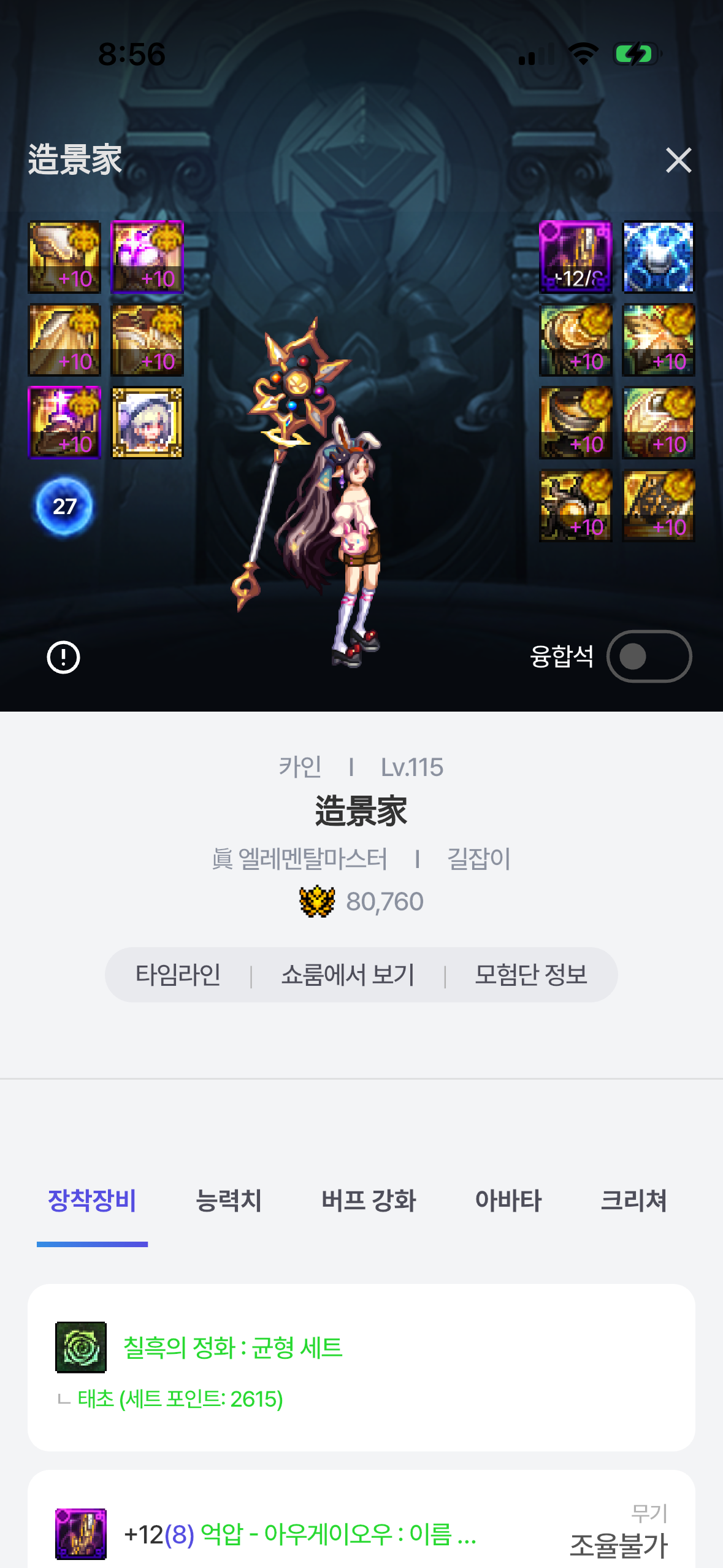
Task: Tap the blue 27 badge
Action: [x=64, y=507]
